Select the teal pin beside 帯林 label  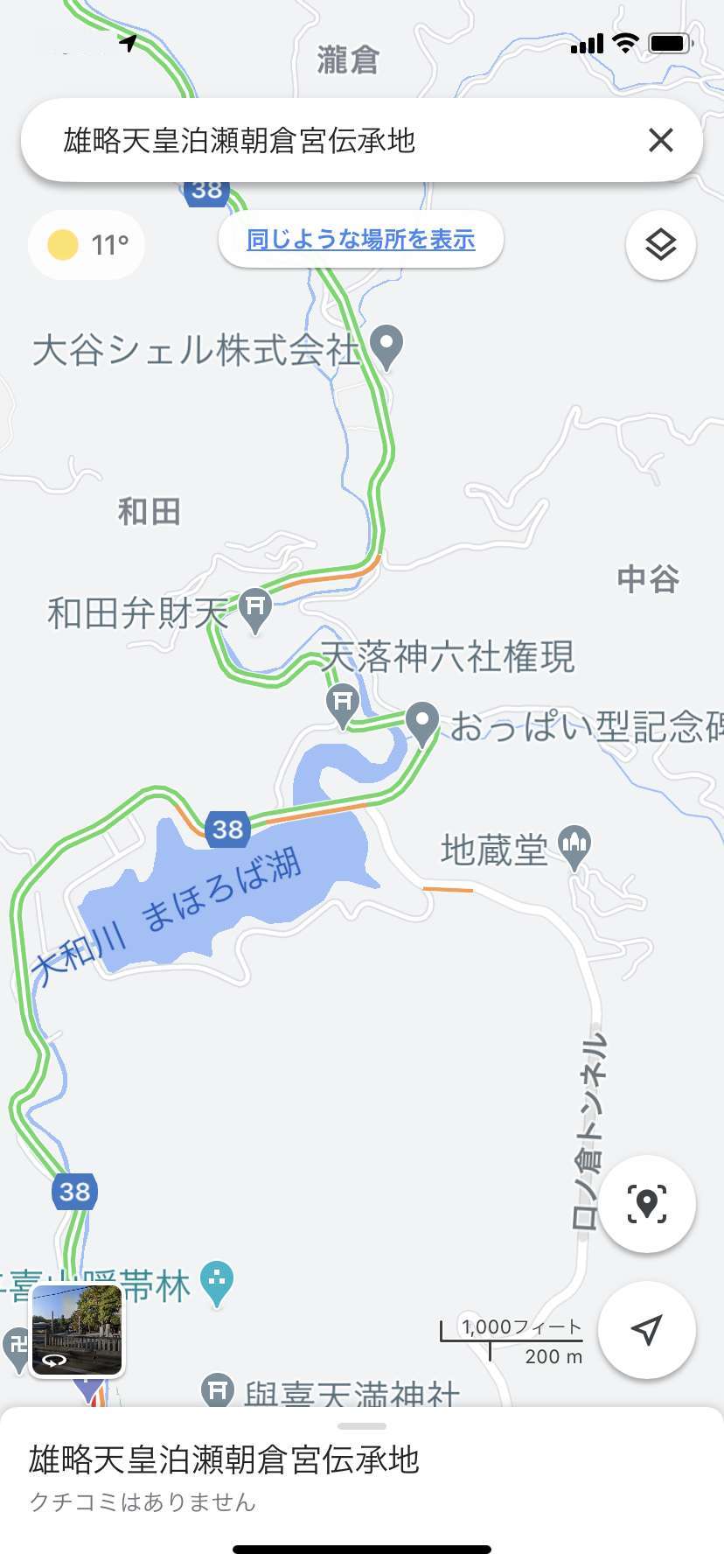(x=218, y=1284)
